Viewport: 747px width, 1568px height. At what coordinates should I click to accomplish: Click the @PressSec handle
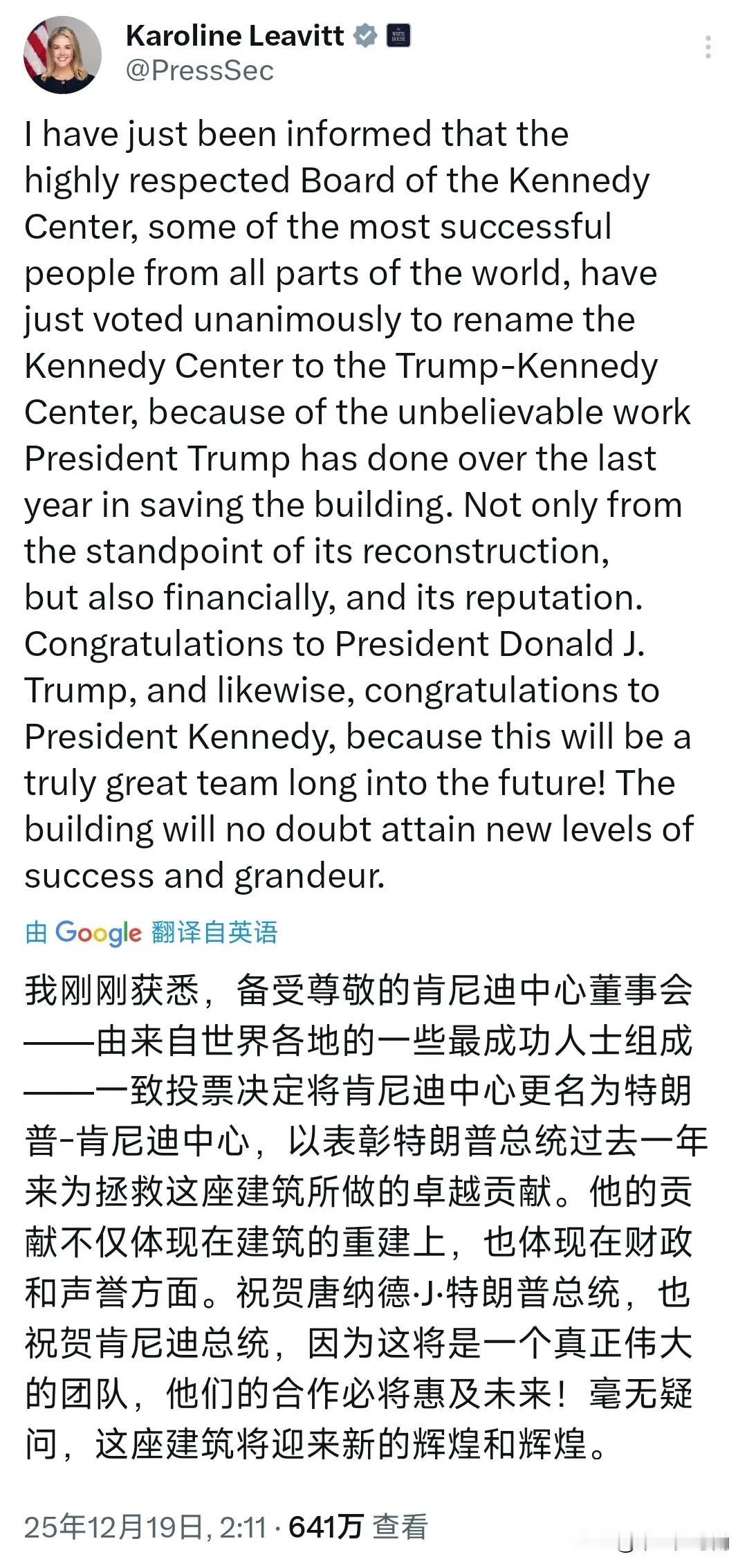pos(201,69)
